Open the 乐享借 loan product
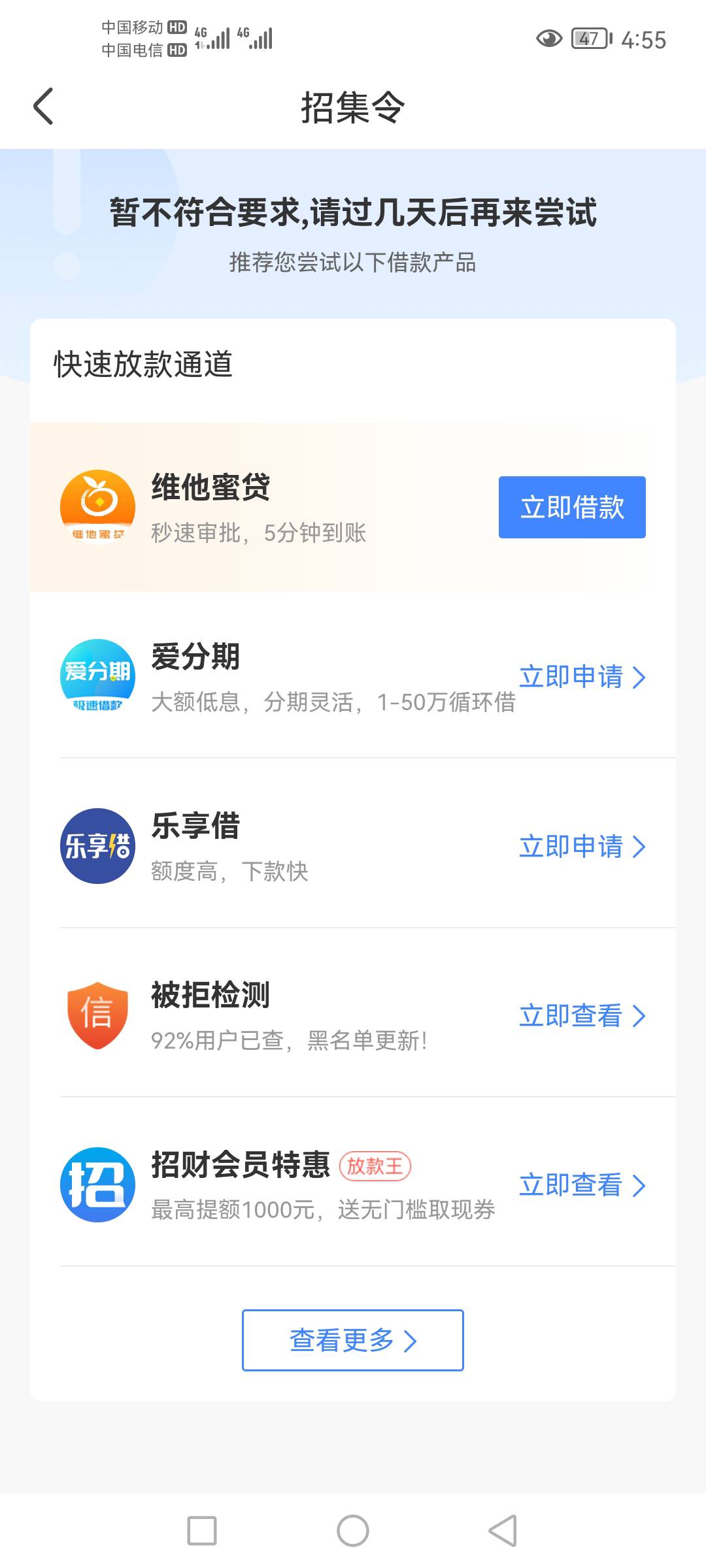Viewport: 706px width, 1568px height. 353,845
